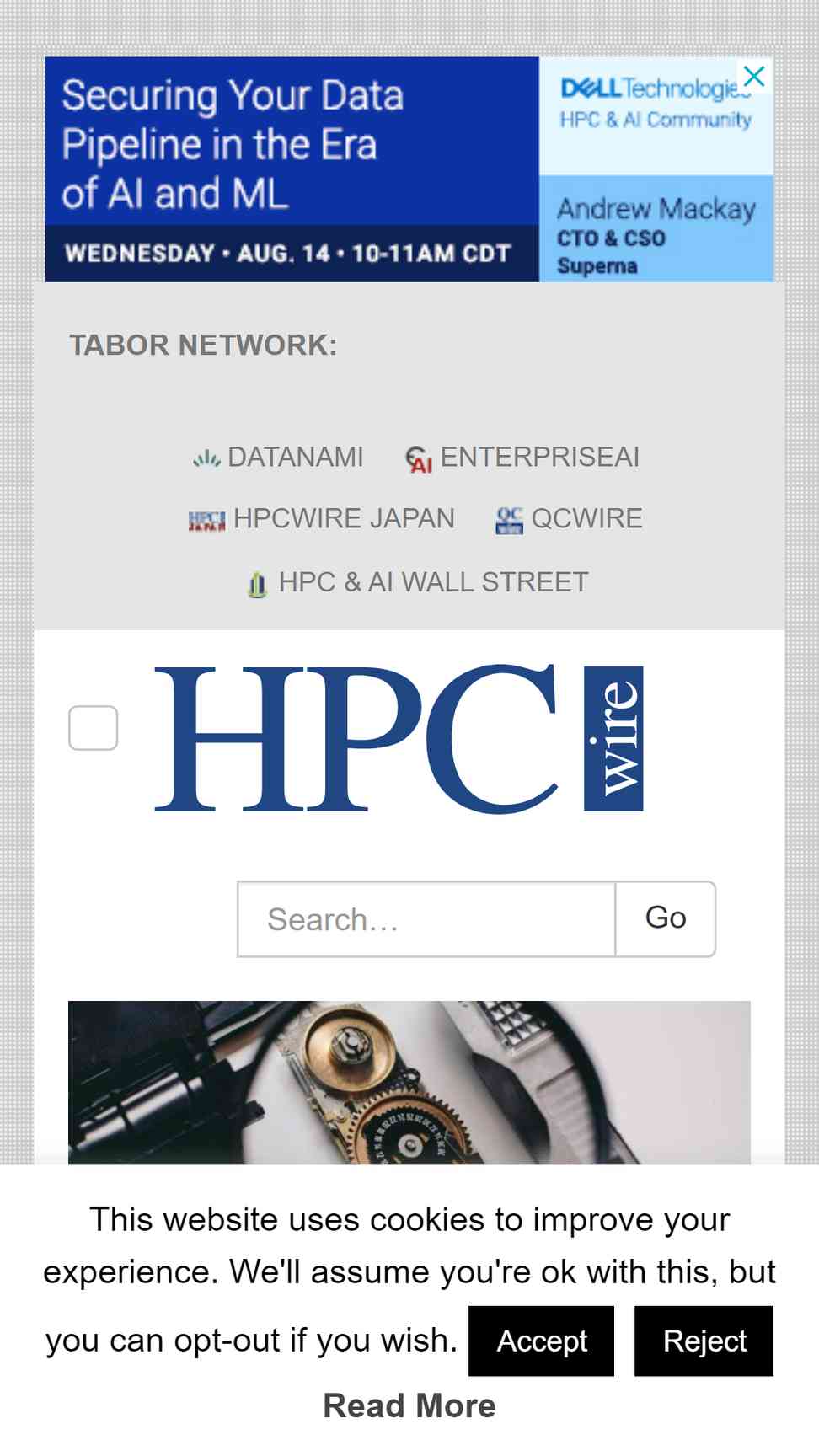This screenshot has height=1456, width=819.
Task: Go to HPCwire Japan
Action: pos(322,518)
